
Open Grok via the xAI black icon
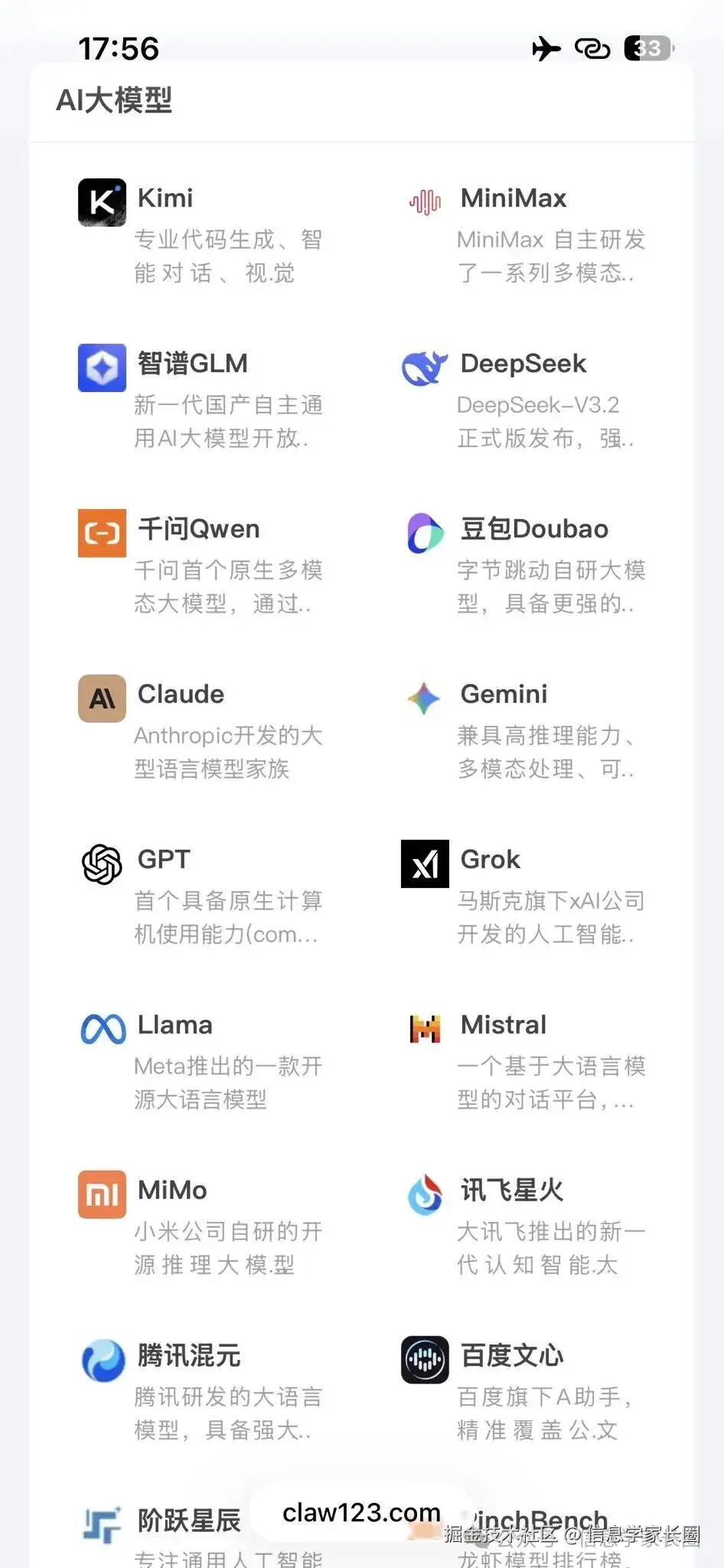(424, 863)
